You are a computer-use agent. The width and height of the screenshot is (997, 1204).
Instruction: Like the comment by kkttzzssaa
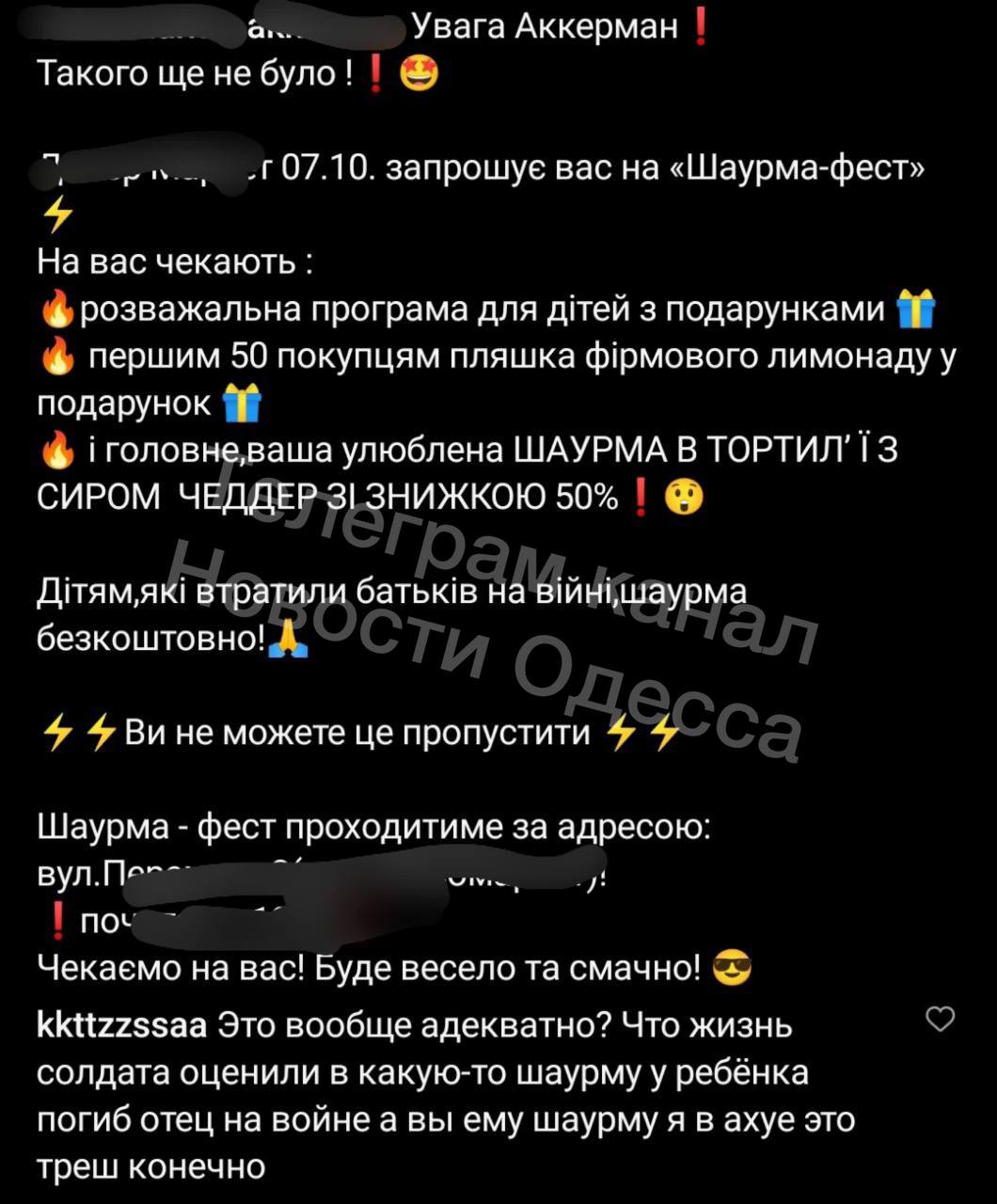click(940, 1019)
